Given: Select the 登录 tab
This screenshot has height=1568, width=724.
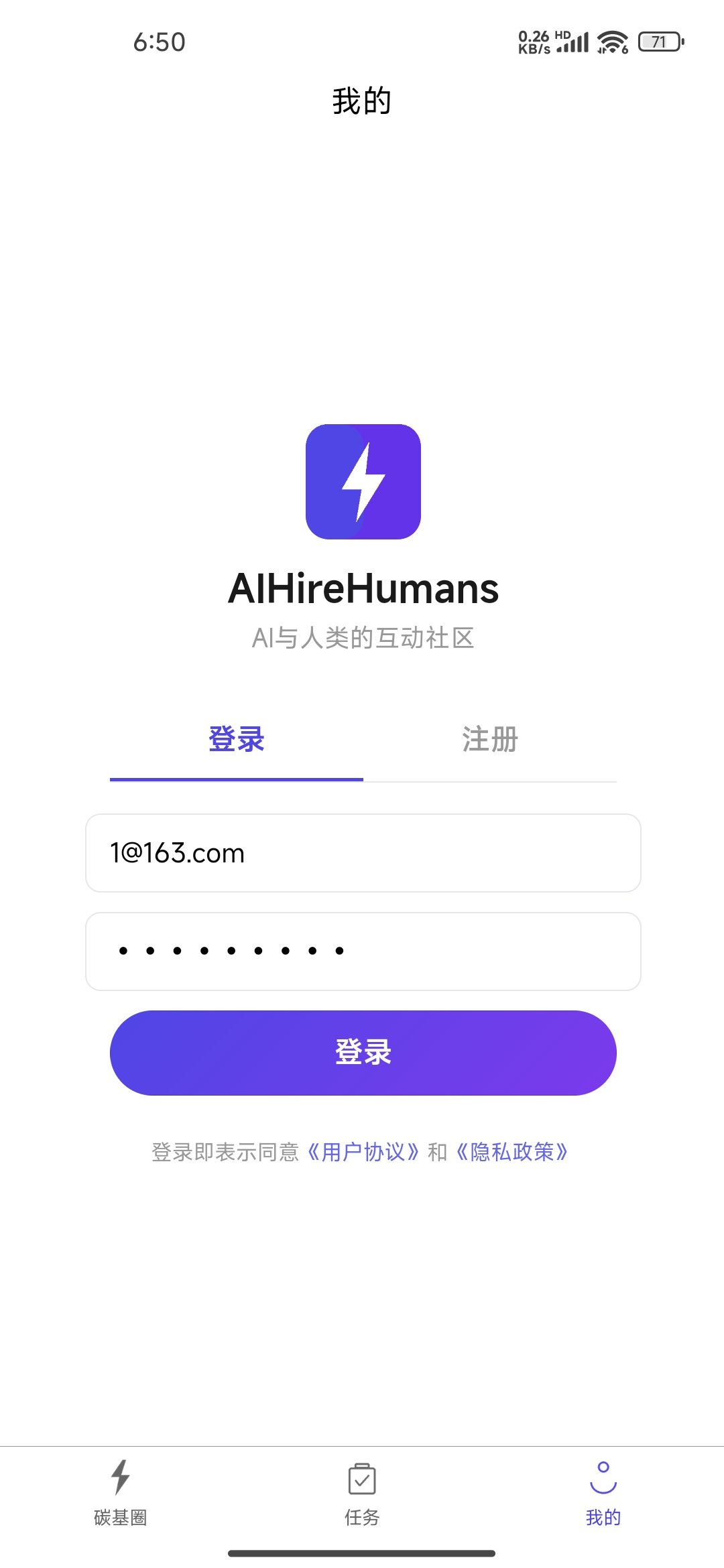Looking at the screenshot, I should click(x=236, y=740).
